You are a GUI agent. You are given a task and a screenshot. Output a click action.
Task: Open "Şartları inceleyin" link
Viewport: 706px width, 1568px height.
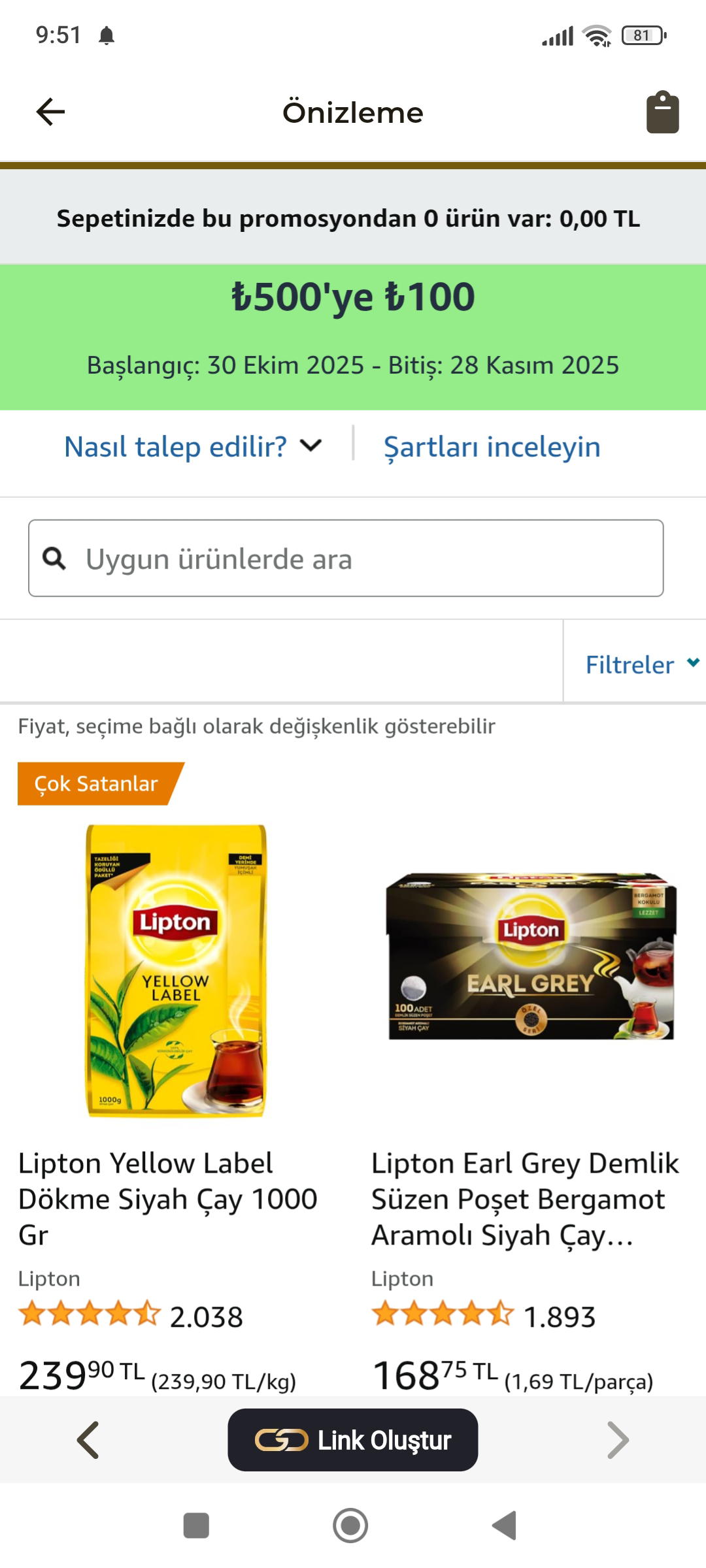coord(492,447)
